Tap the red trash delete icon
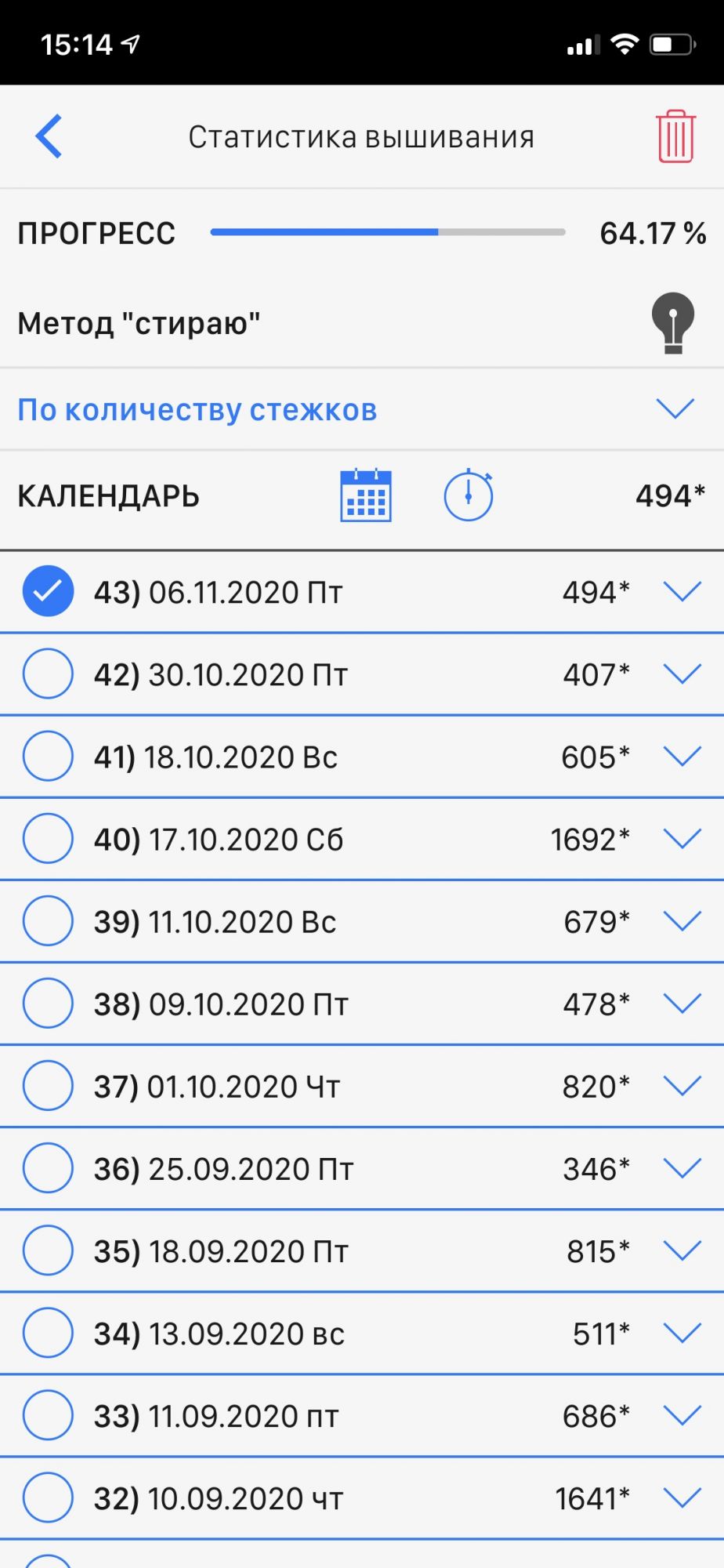This screenshot has height=1568, width=724. coord(675,137)
